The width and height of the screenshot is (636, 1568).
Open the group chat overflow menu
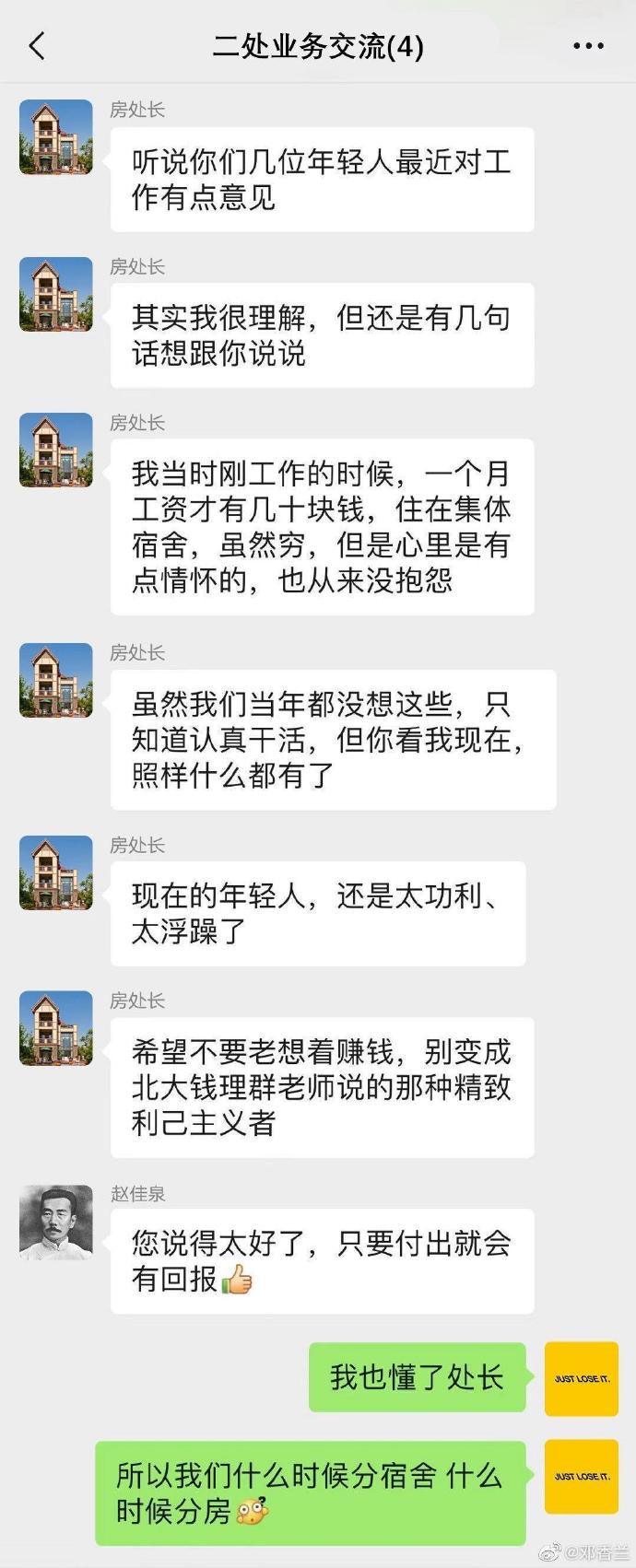click(588, 46)
